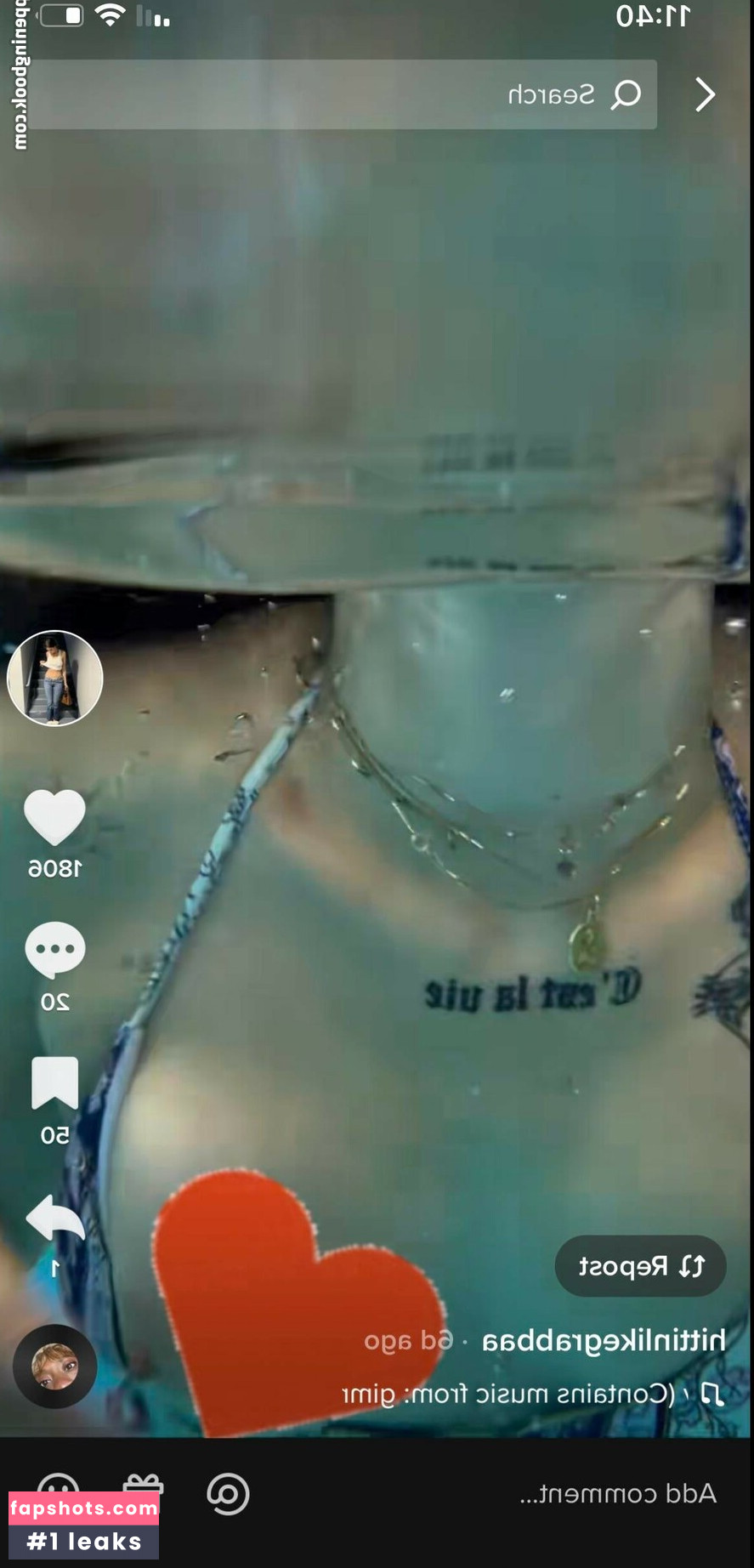Open the comments with 20 replies
The width and height of the screenshot is (754, 1568).
pyautogui.click(x=55, y=951)
